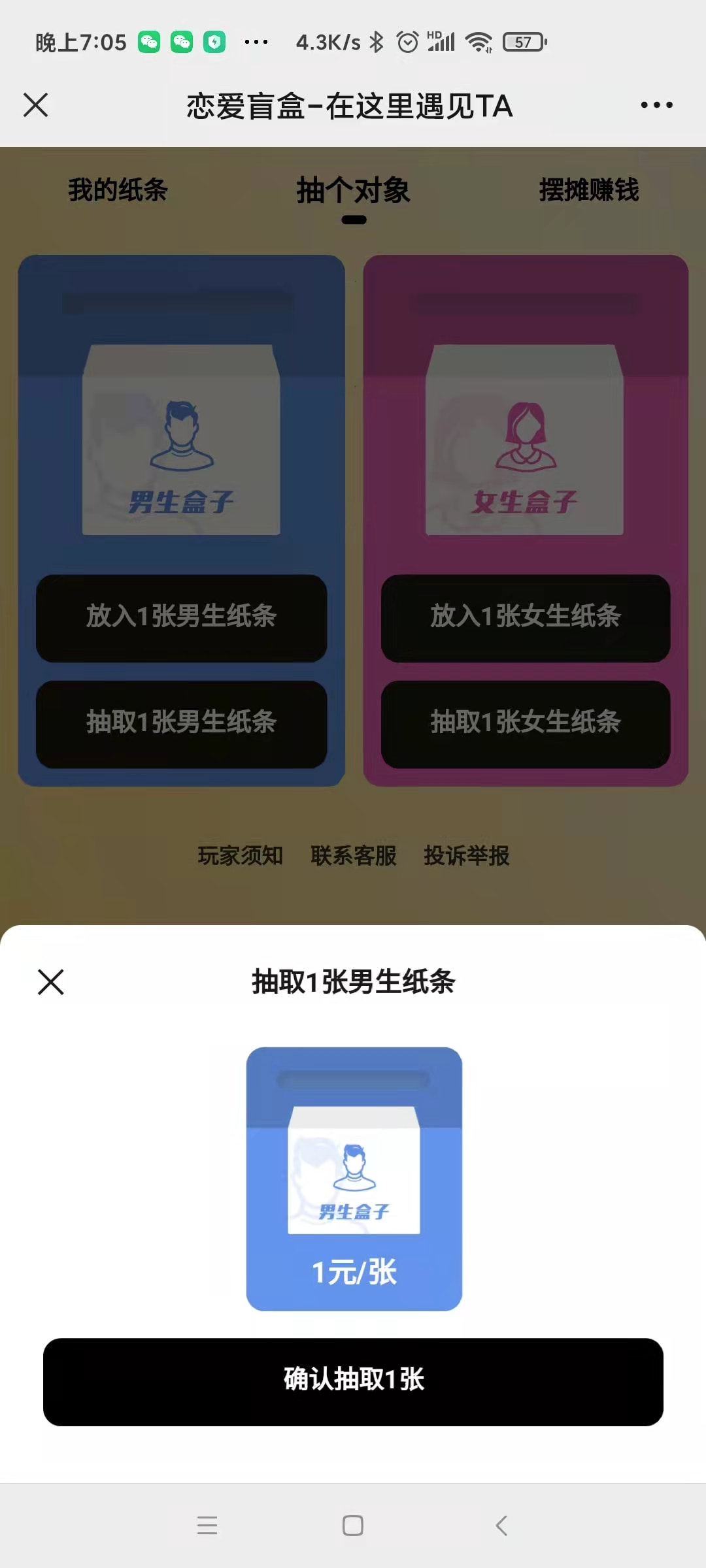Open the page overflow menu
706x1568 pixels.
(x=656, y=105)
